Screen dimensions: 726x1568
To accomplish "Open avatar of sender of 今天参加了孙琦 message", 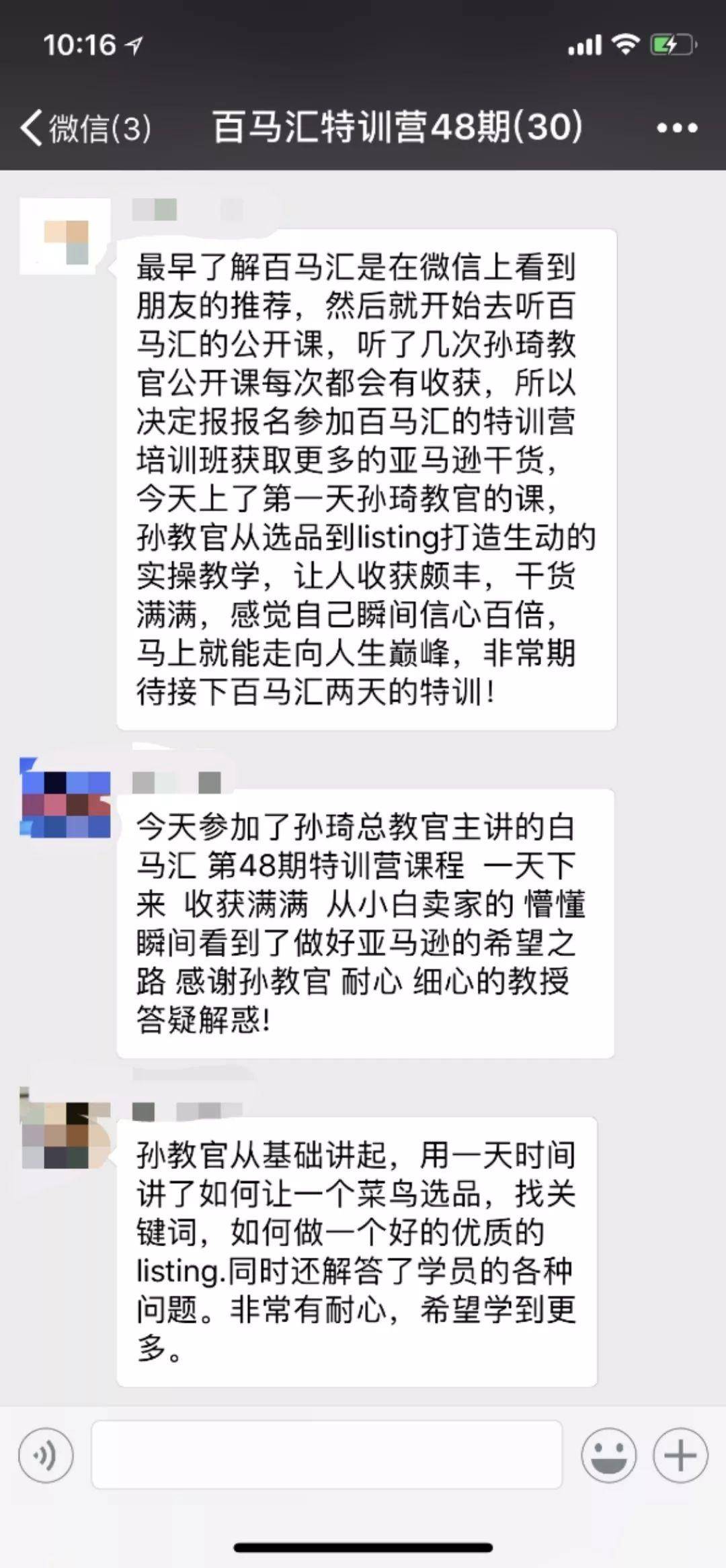I will pos(65,797).
